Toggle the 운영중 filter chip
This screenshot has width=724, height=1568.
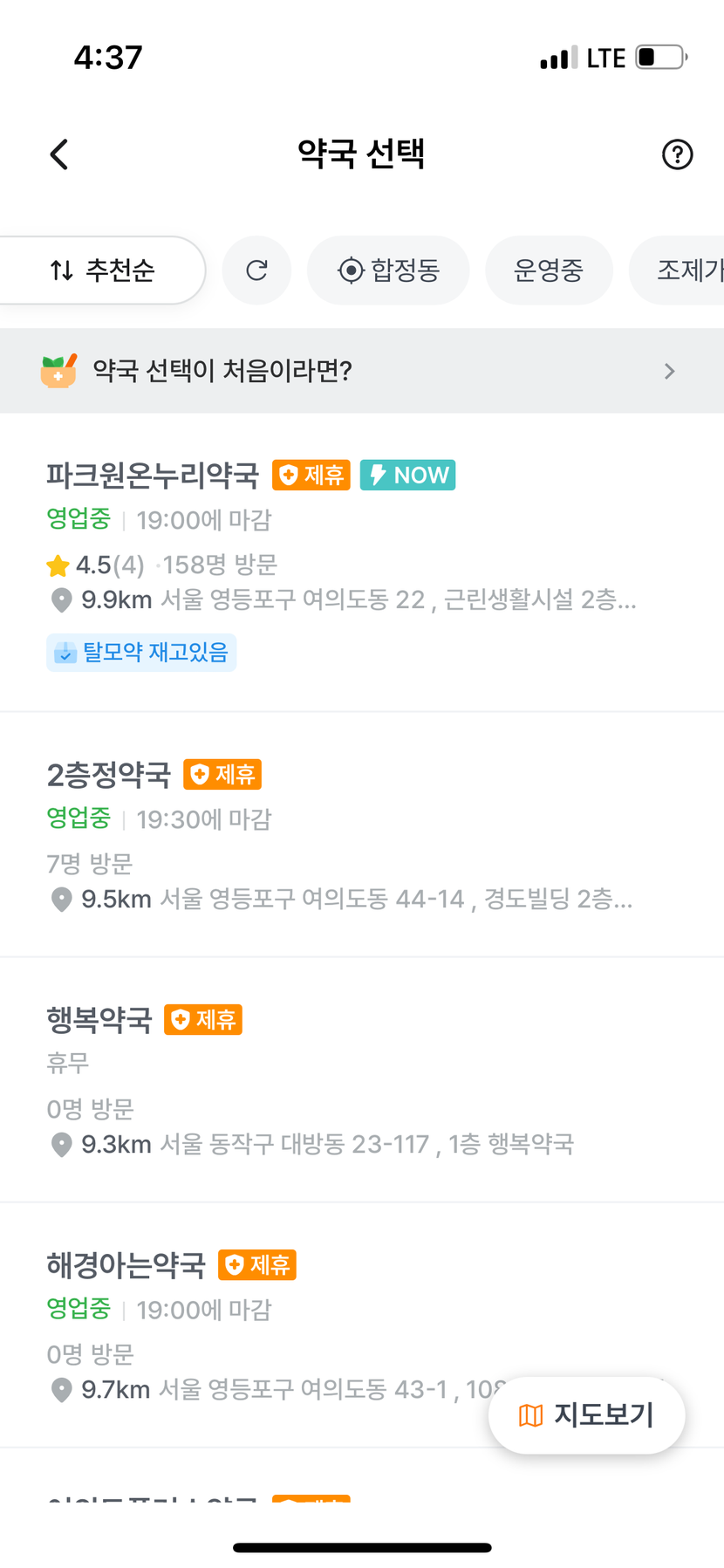tap(549, 270)
